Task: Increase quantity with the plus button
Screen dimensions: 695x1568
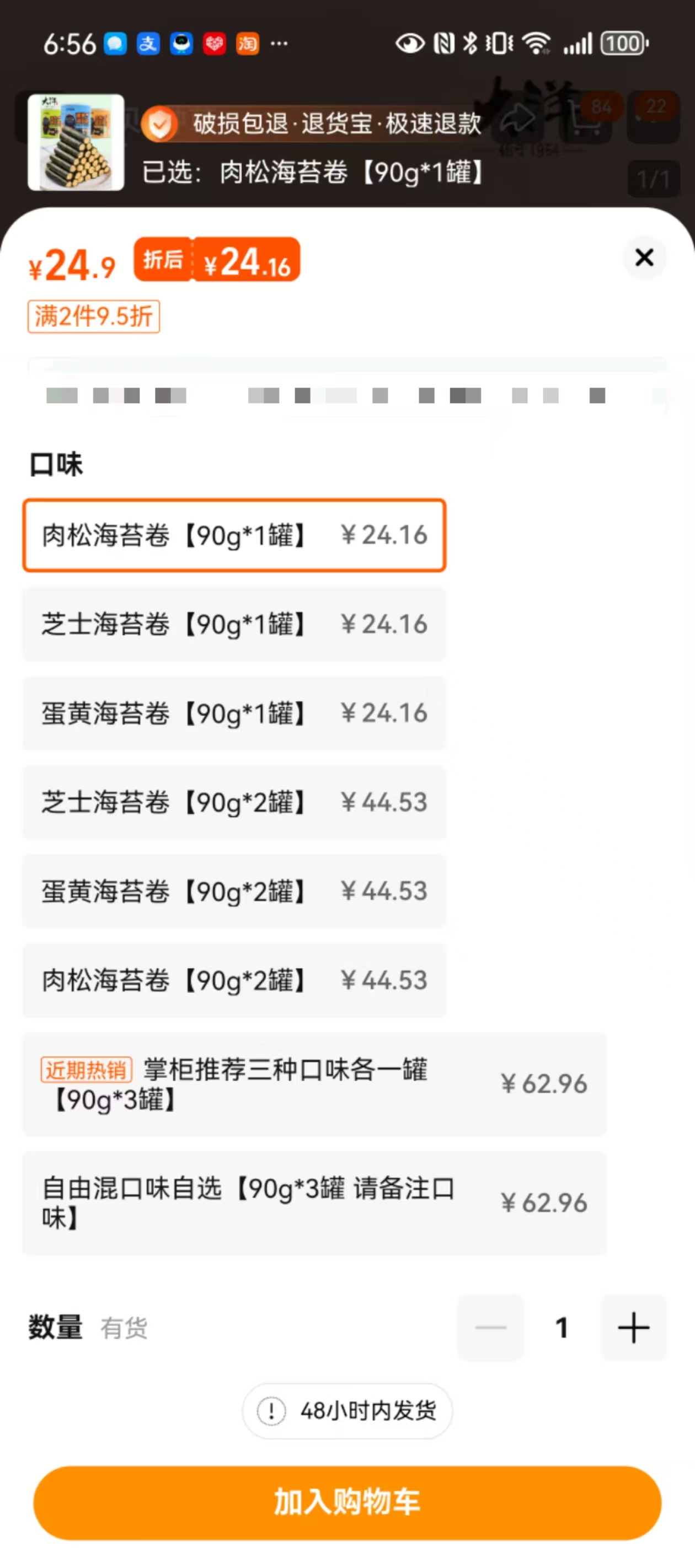Action: (633, 1328)
